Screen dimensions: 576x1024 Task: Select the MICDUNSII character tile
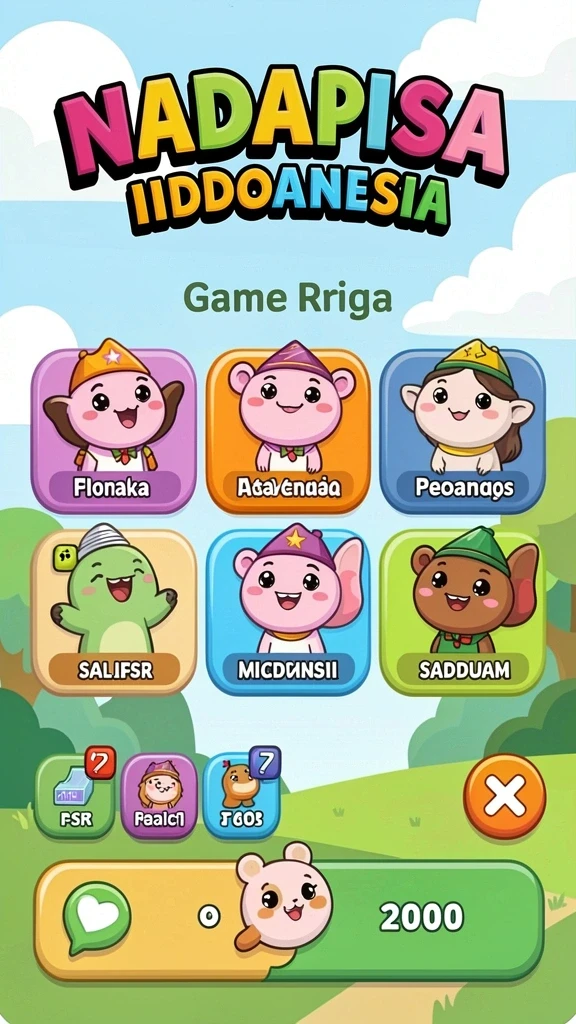pos(288,612)
